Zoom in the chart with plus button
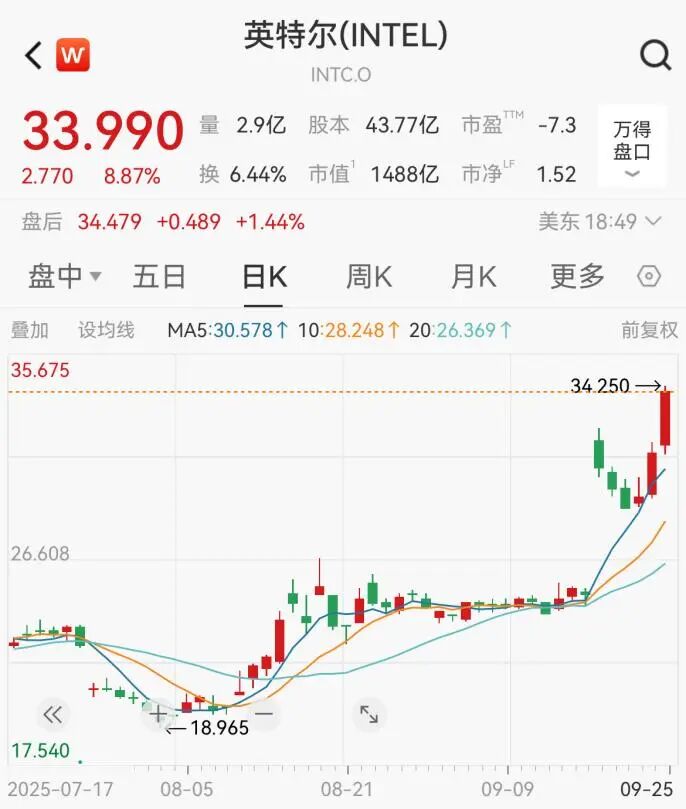Screen dimensions: 686x809 tap(159, 714)
